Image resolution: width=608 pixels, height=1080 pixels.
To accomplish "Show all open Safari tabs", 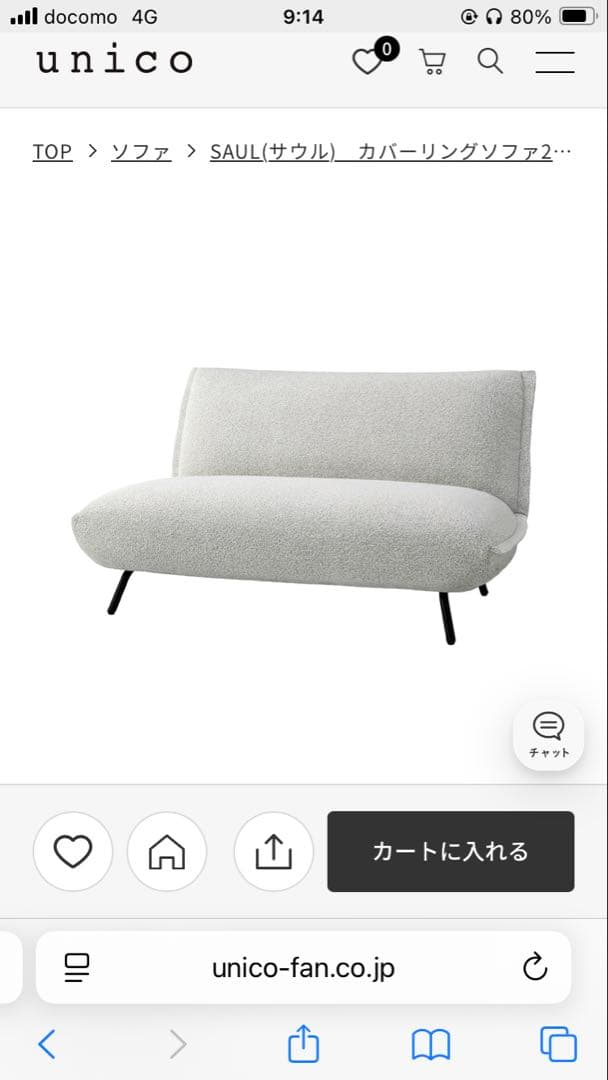I will point(558,1045).
